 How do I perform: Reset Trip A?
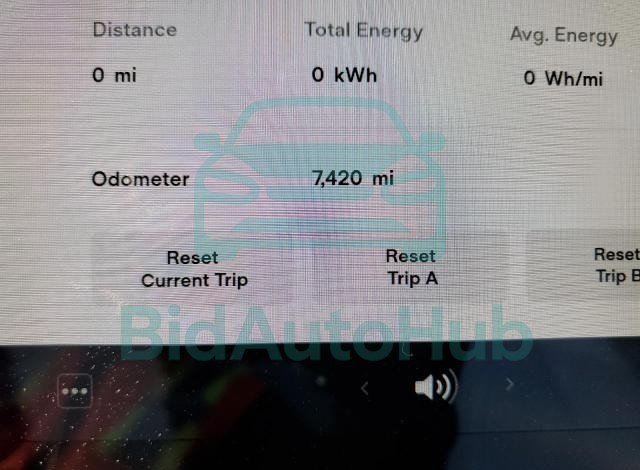[x=411, y=268]
